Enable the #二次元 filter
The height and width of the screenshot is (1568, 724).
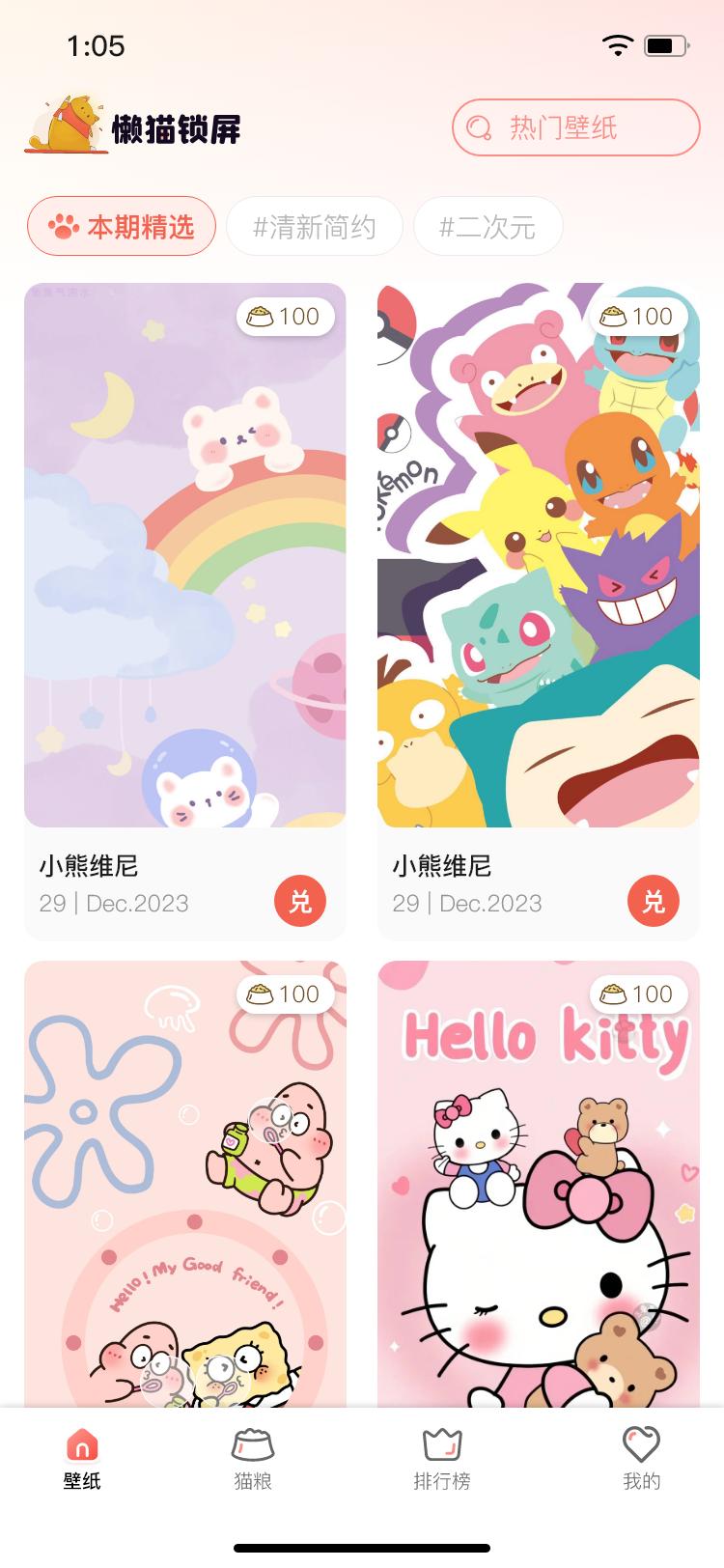tap(487, 225)
